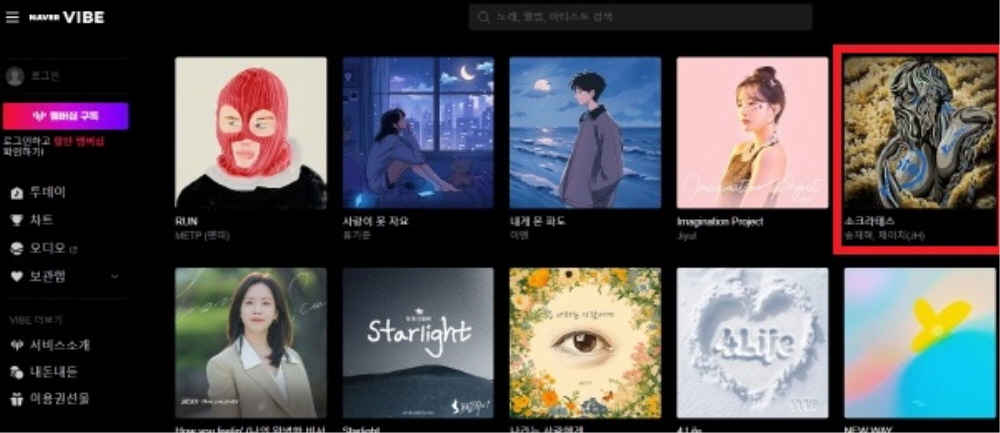Open the 소크라테스 album

pos(919,132)
